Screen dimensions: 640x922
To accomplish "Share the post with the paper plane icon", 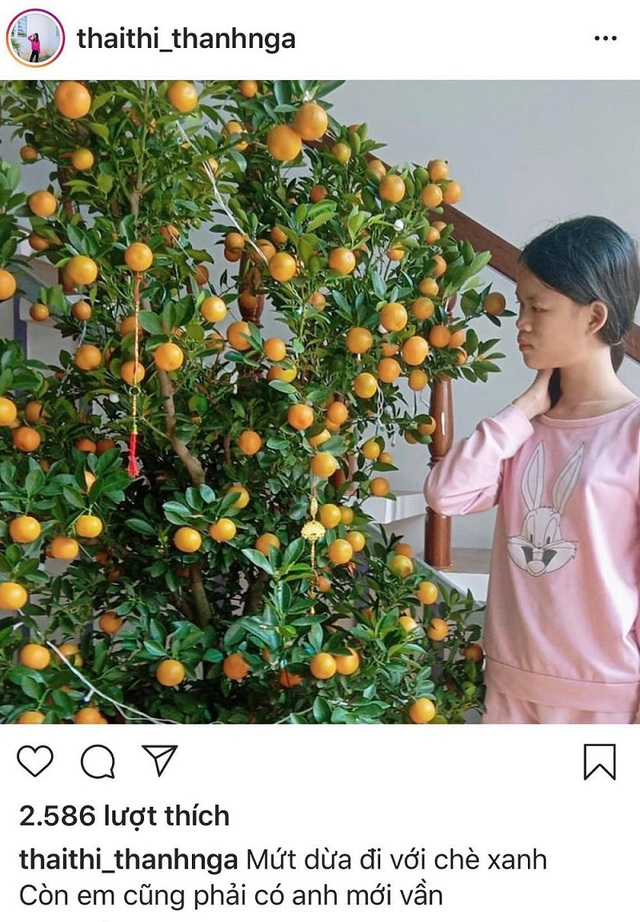I will click(159, 761).
